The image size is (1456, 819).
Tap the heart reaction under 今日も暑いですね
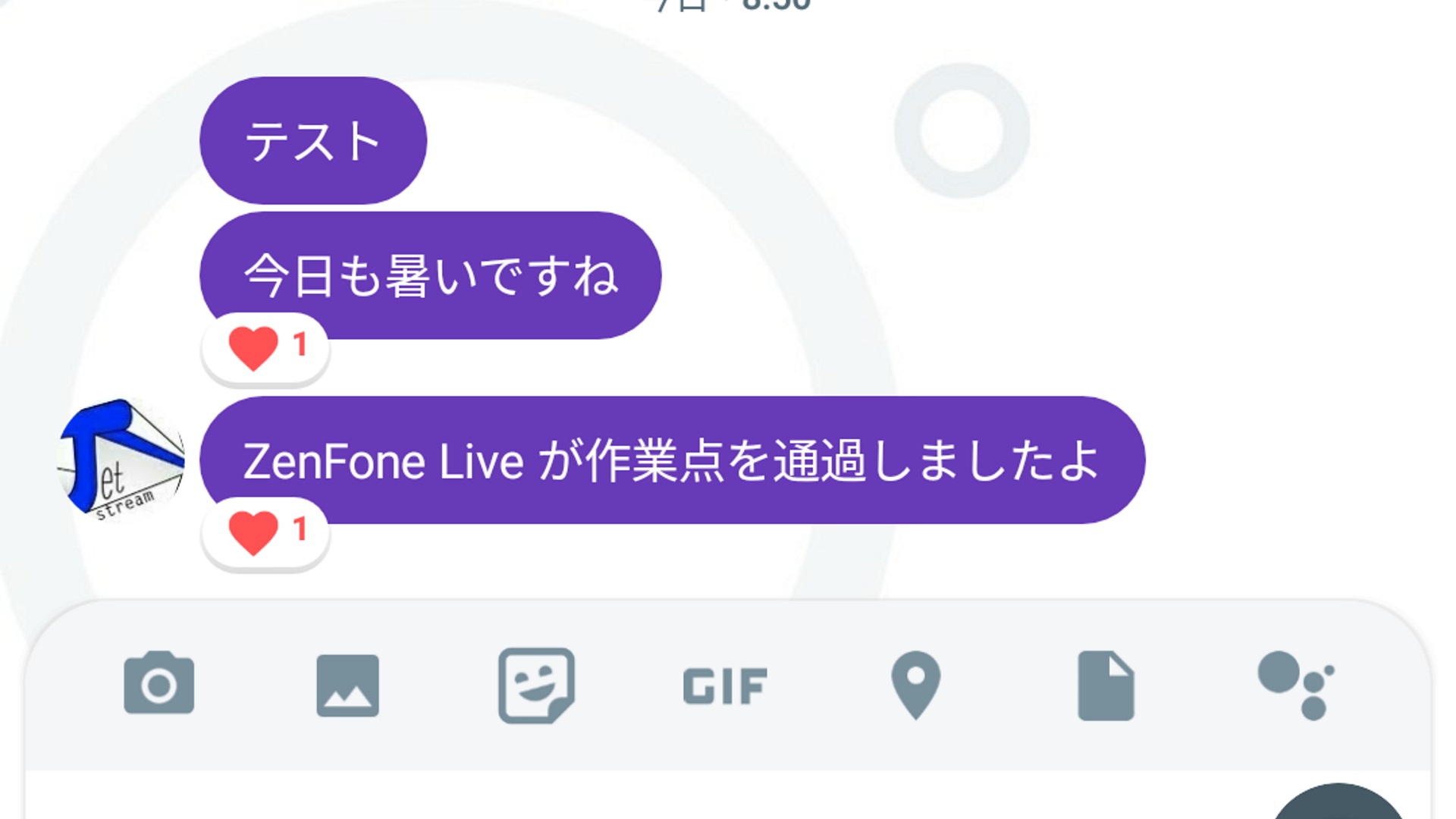[265, 348]
